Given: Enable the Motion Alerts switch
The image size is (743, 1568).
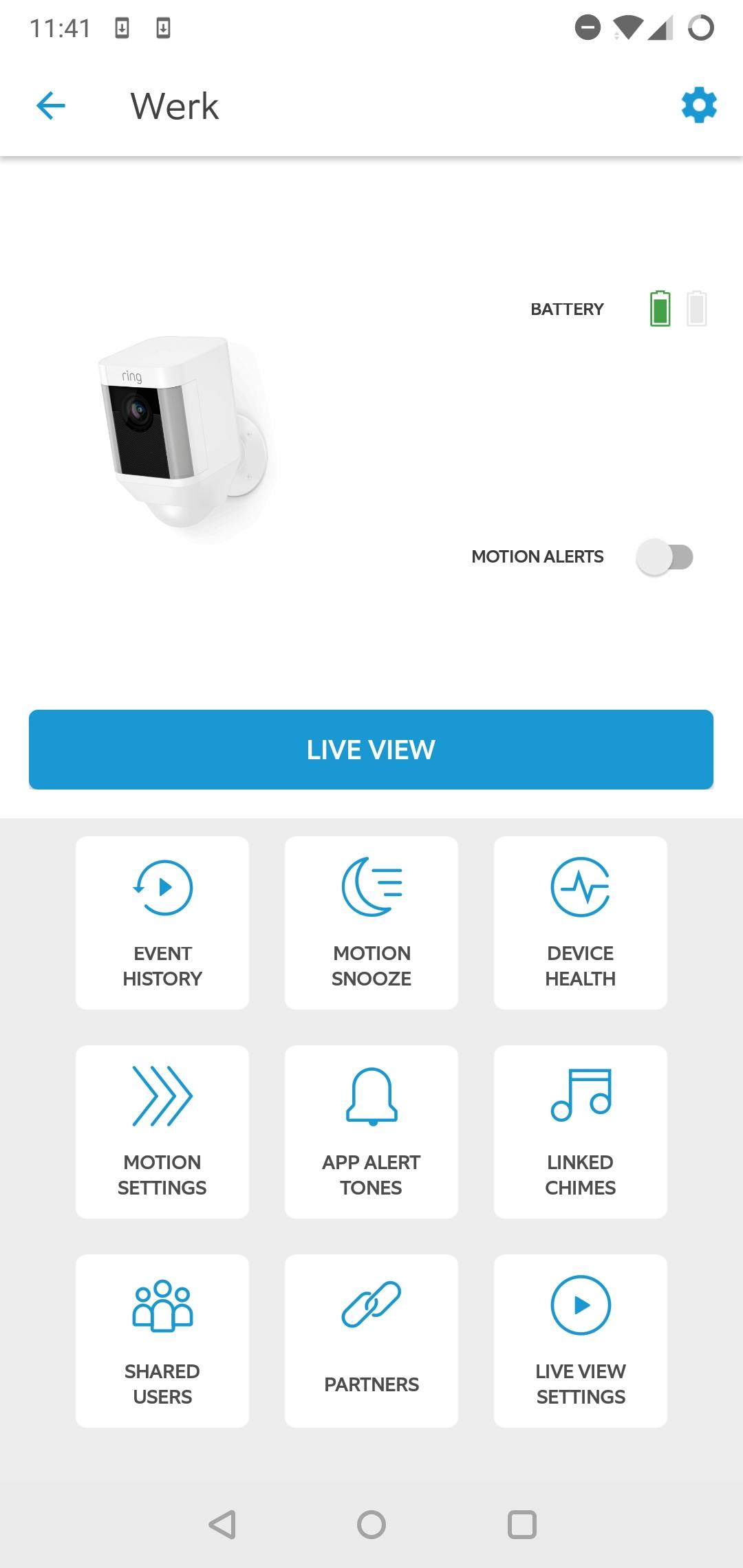Looking at the screenshot, I should pos(665,557).
